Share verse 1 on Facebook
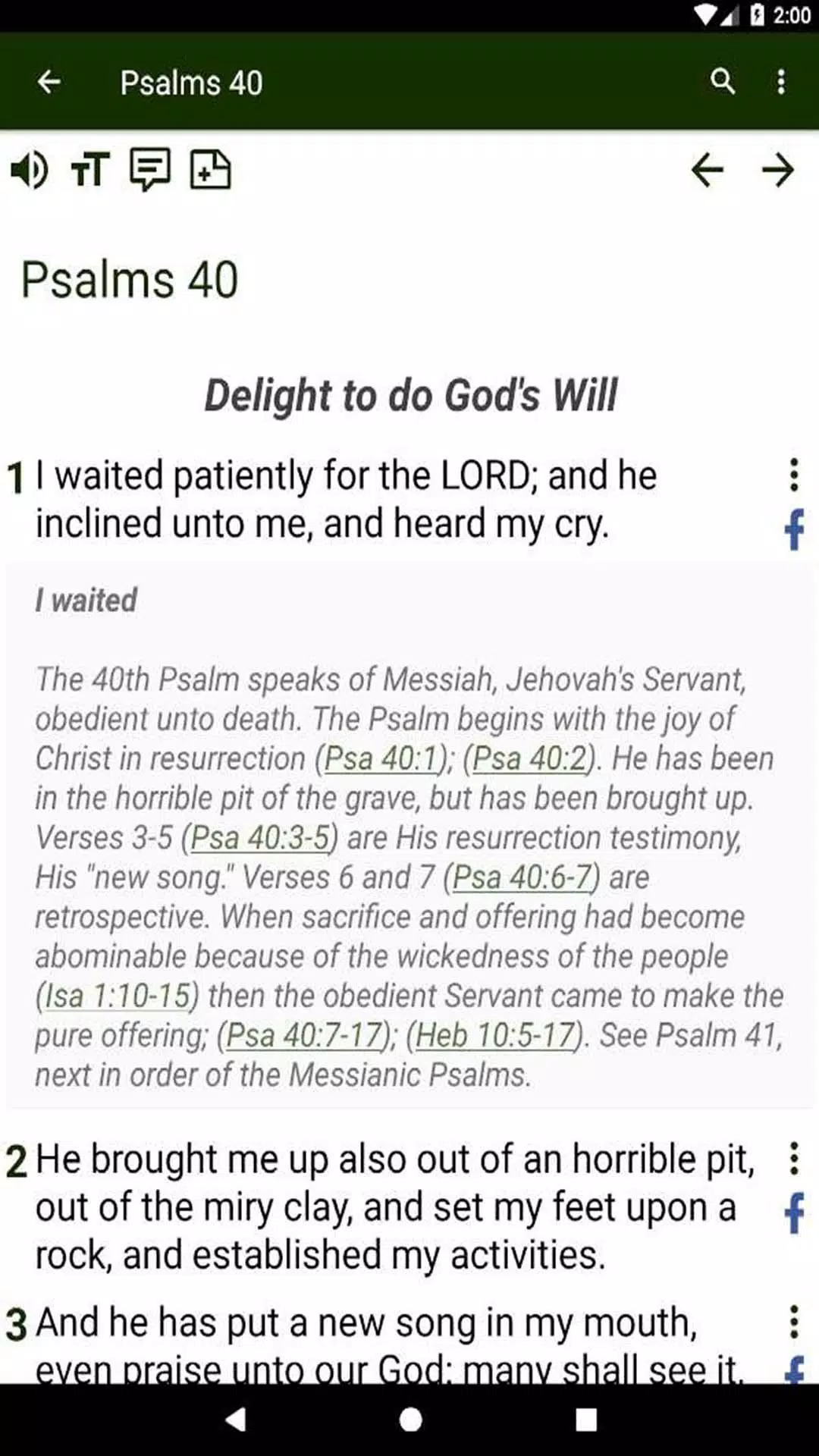Image resolution: width=819 pixels, height=1456 pixels. pyautogui.click(x=794, y=529)
